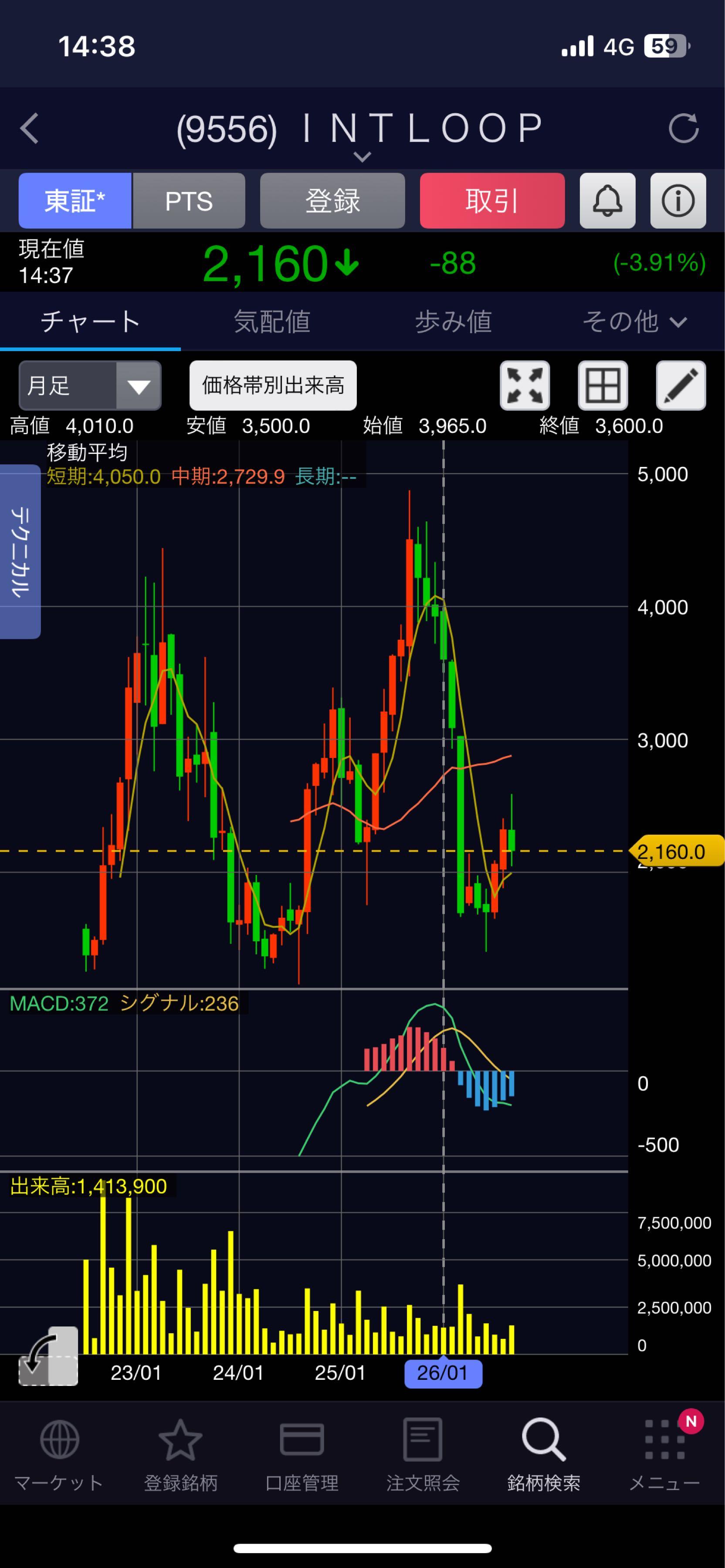Expand the INTLOOP stock name dropdown
The height and width of the screenshot is (1568, 725).
pos(362,157)
